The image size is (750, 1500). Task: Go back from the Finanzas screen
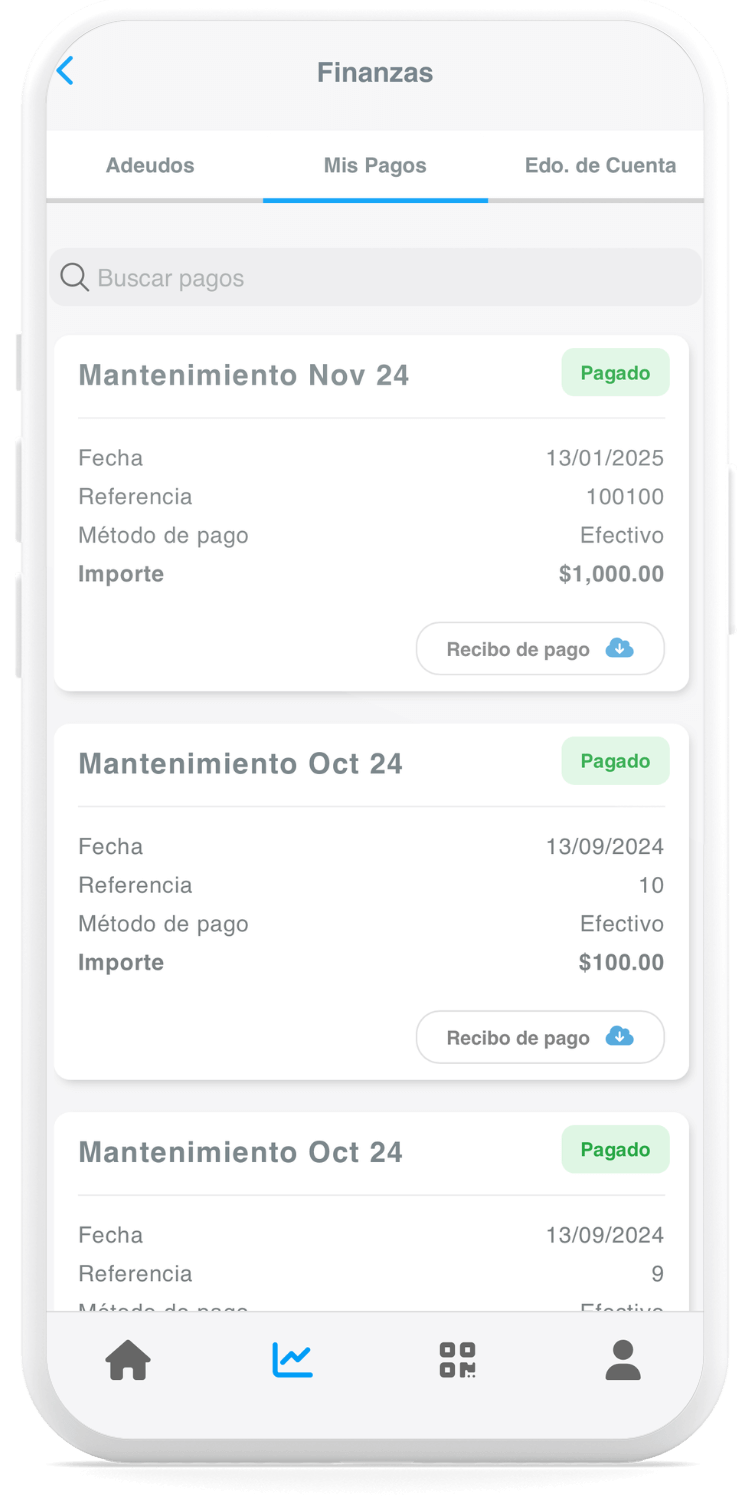pyautogui.click(x=66, y=71)
